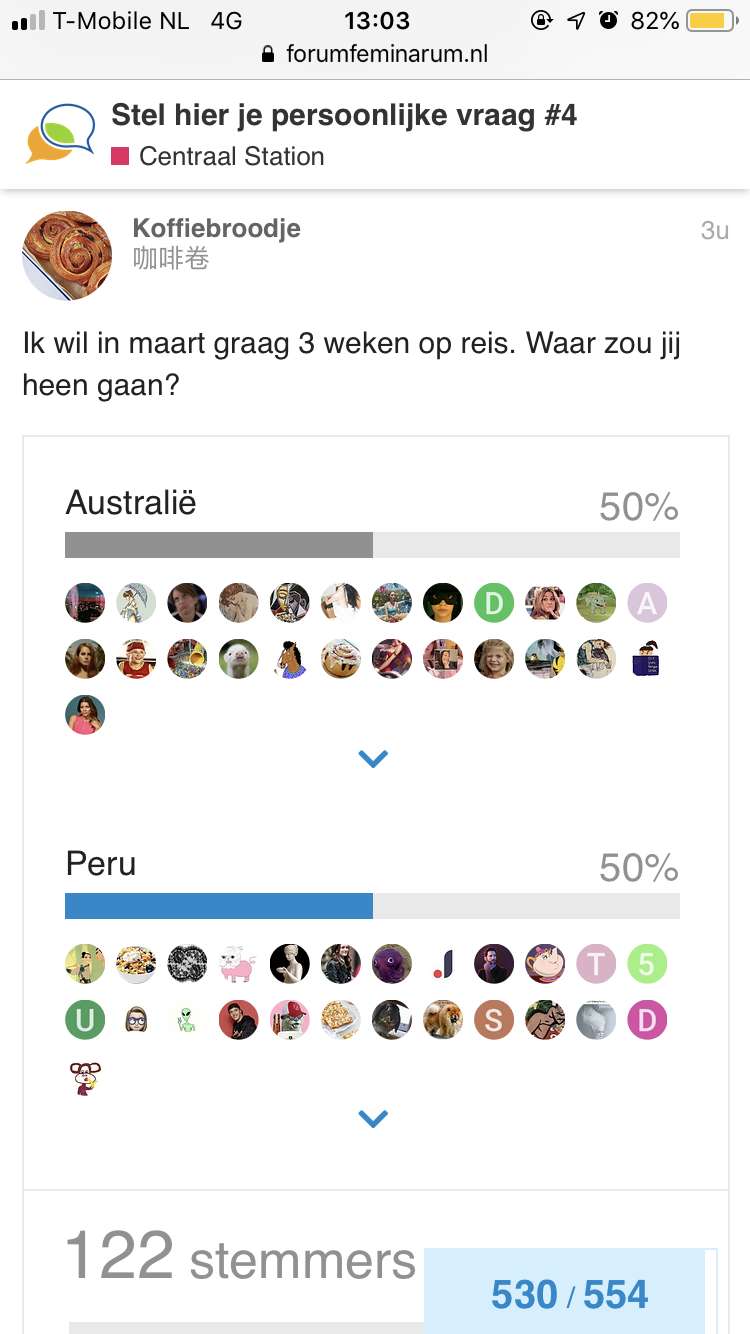The width and height of the screenshot is (750, 1334).
Task: Open the brown S voter avatar under Peru
Action: click(x=493, y=1020)
